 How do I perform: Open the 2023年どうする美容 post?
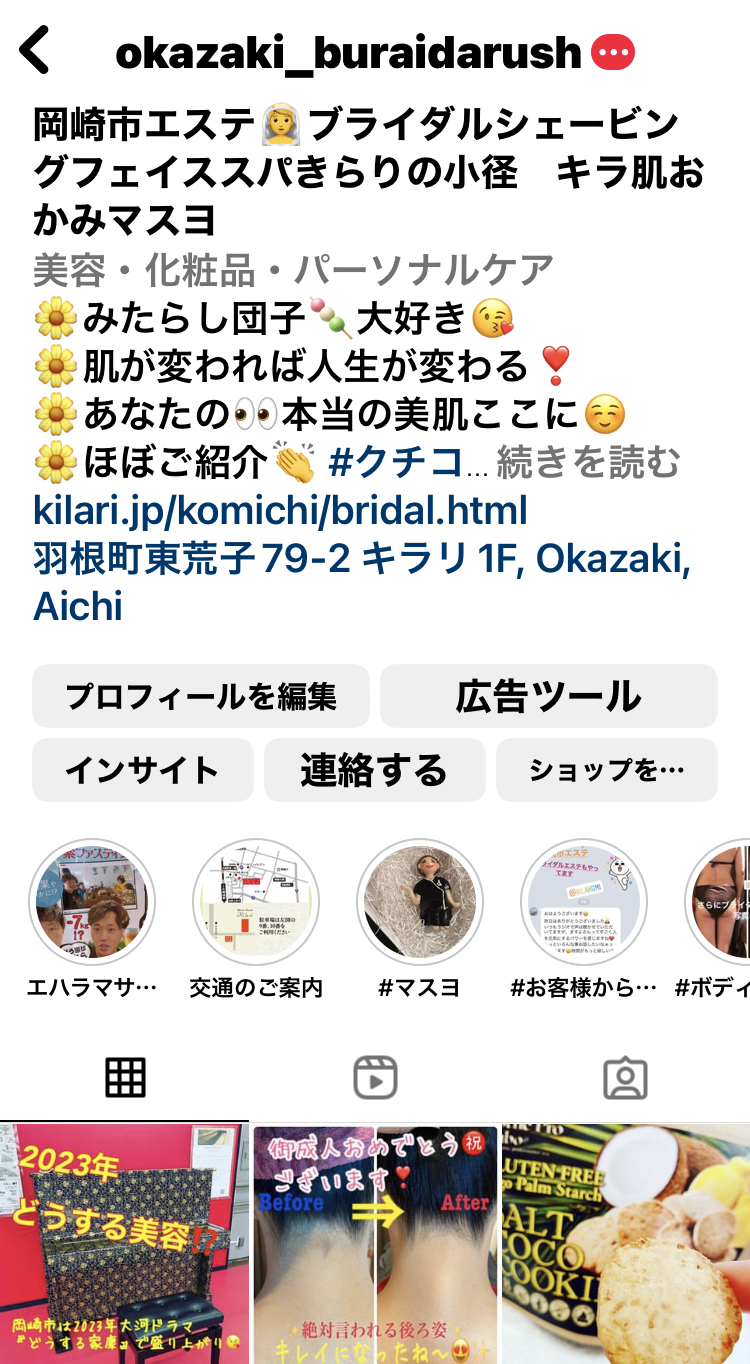click(x=124, y=1244)
